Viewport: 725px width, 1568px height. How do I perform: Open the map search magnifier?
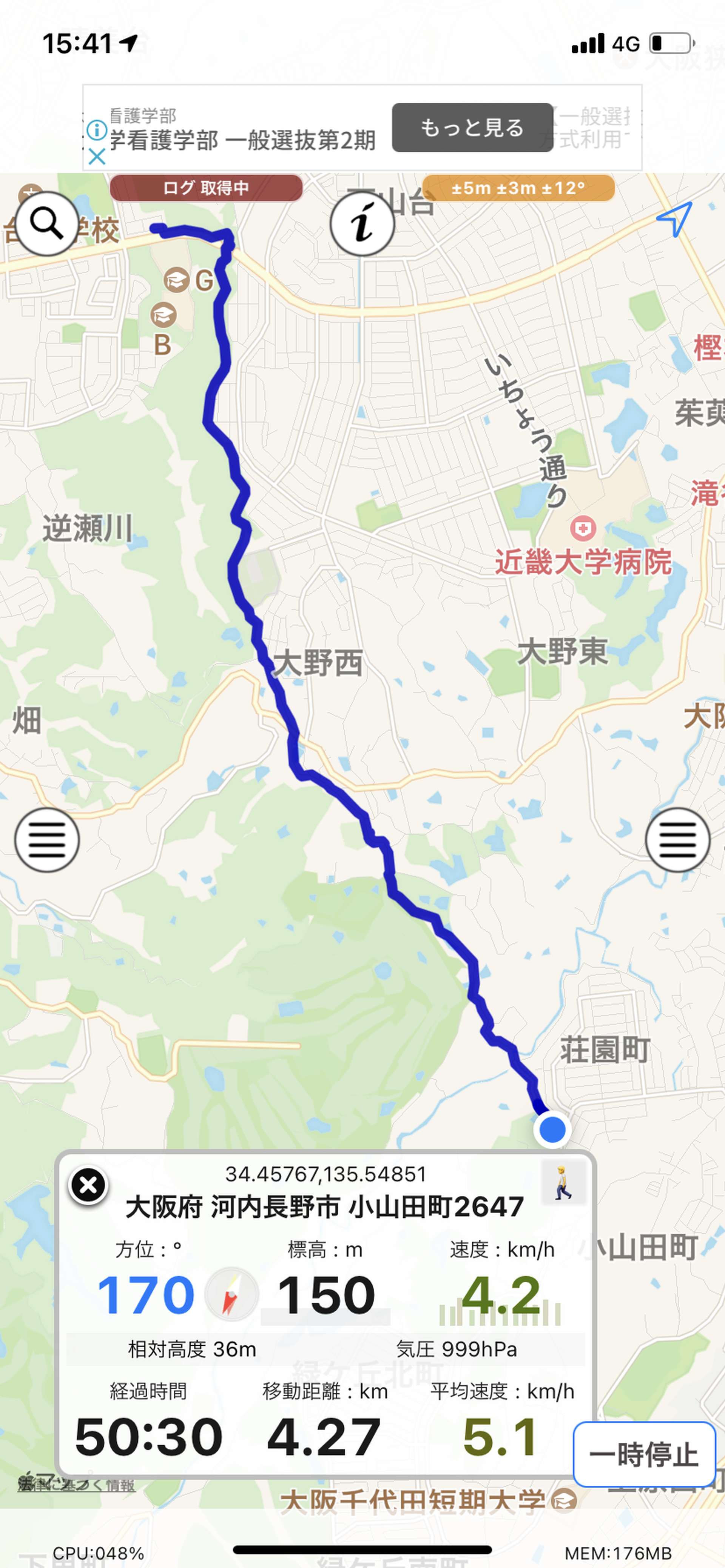tap(47, 223)
